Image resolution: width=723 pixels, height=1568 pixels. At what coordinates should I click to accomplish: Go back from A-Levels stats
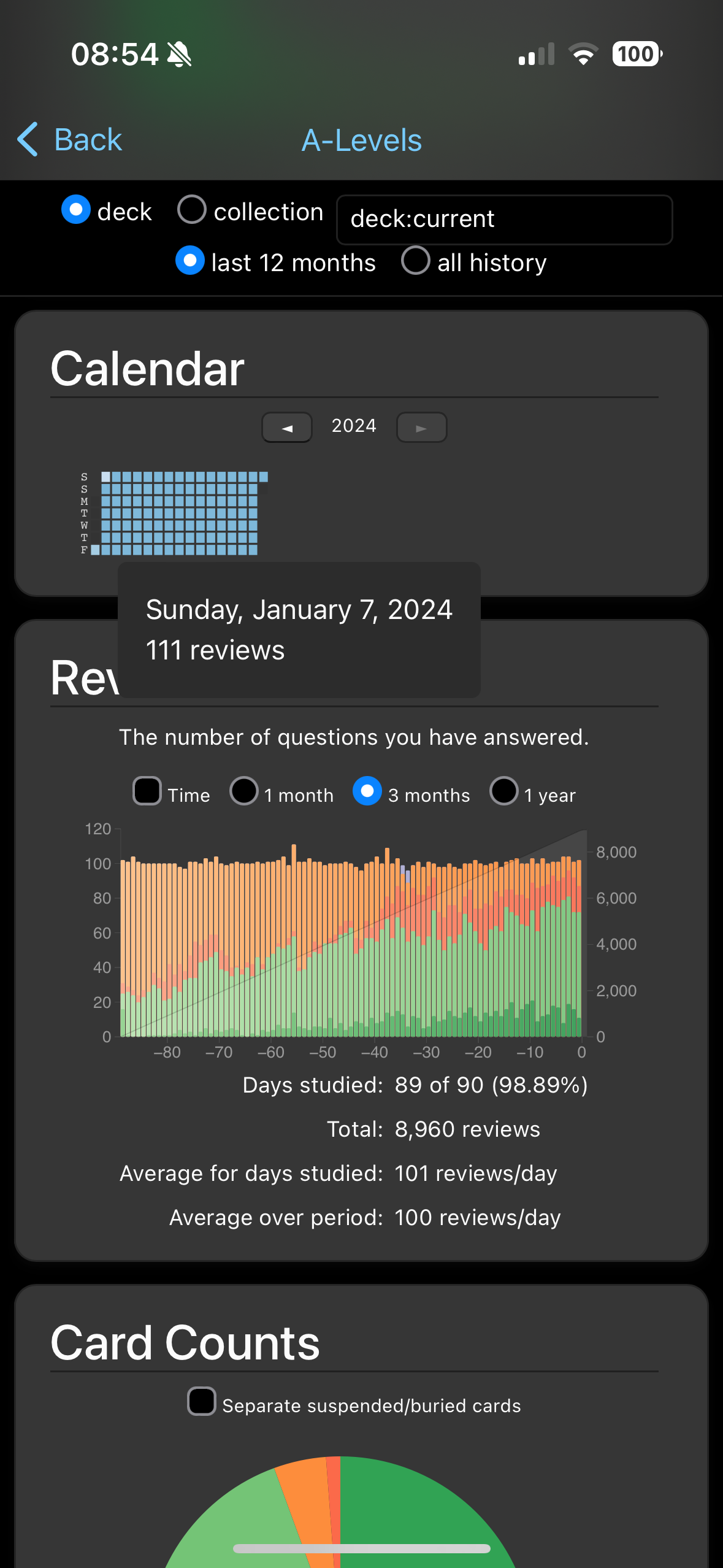(69, 139)
